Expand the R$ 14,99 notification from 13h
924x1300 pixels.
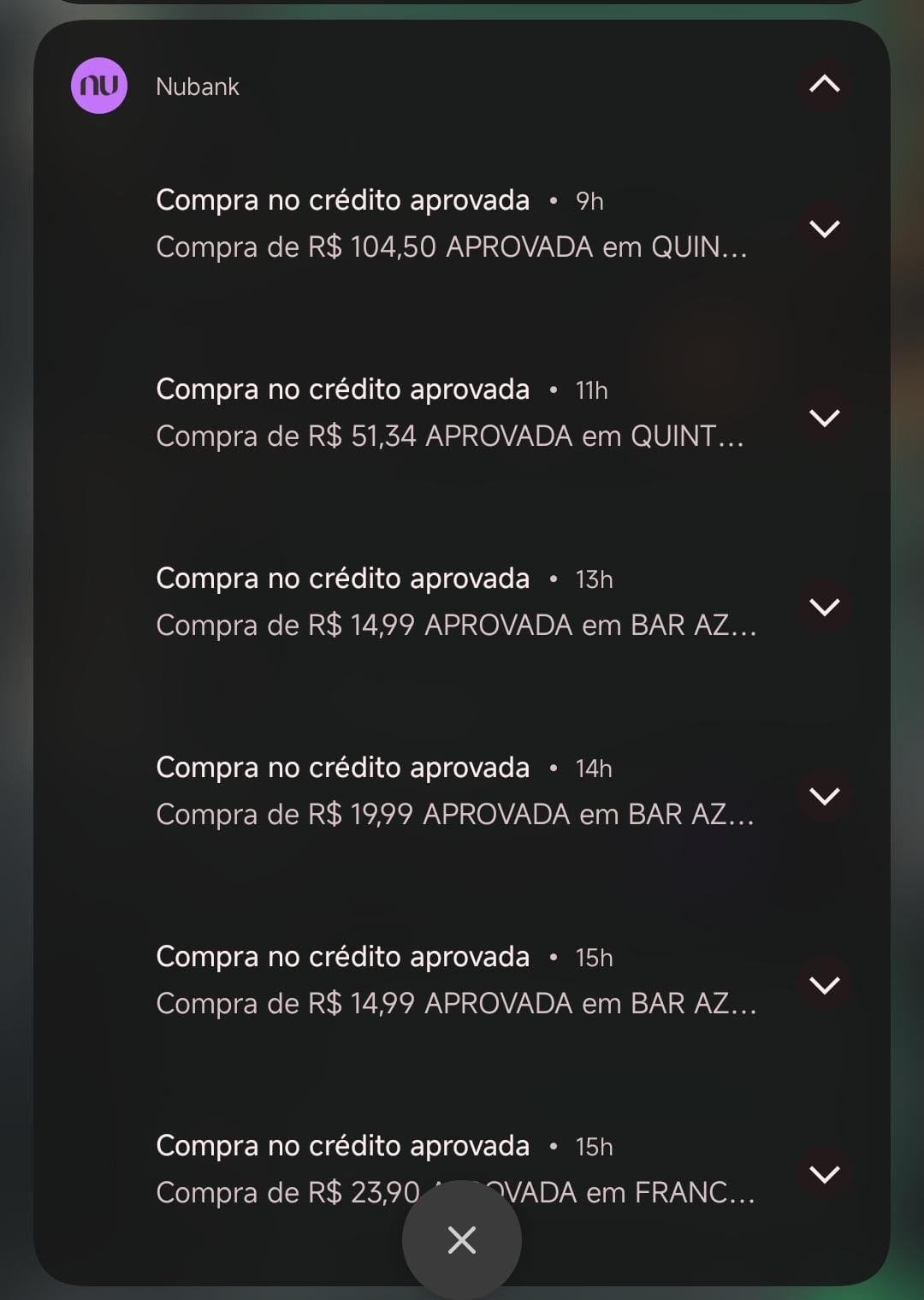pyautogui.click(x=824, y=607)
